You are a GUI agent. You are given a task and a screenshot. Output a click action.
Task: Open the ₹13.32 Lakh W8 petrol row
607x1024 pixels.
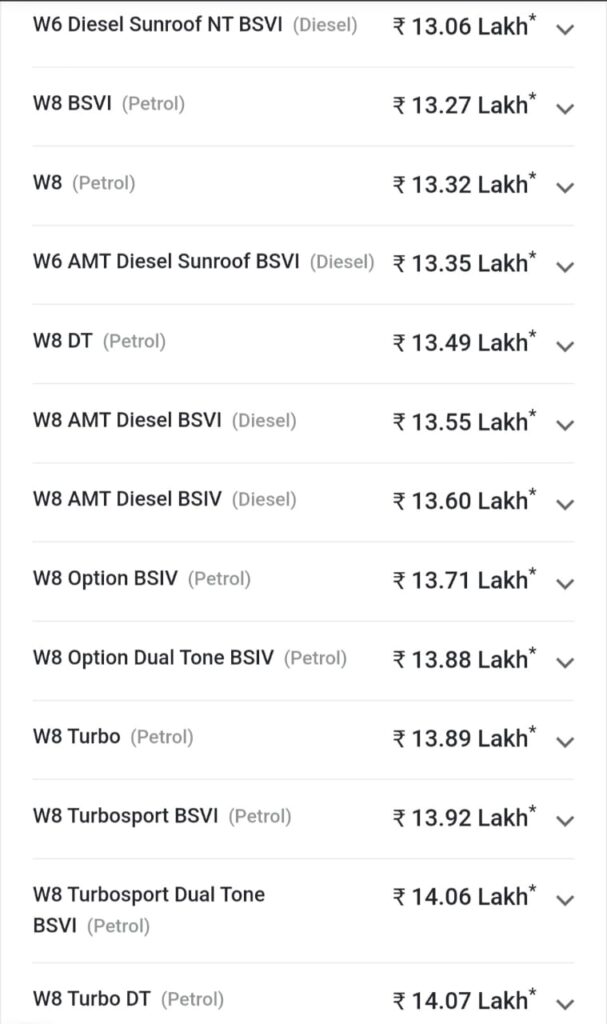click(565, 187)
